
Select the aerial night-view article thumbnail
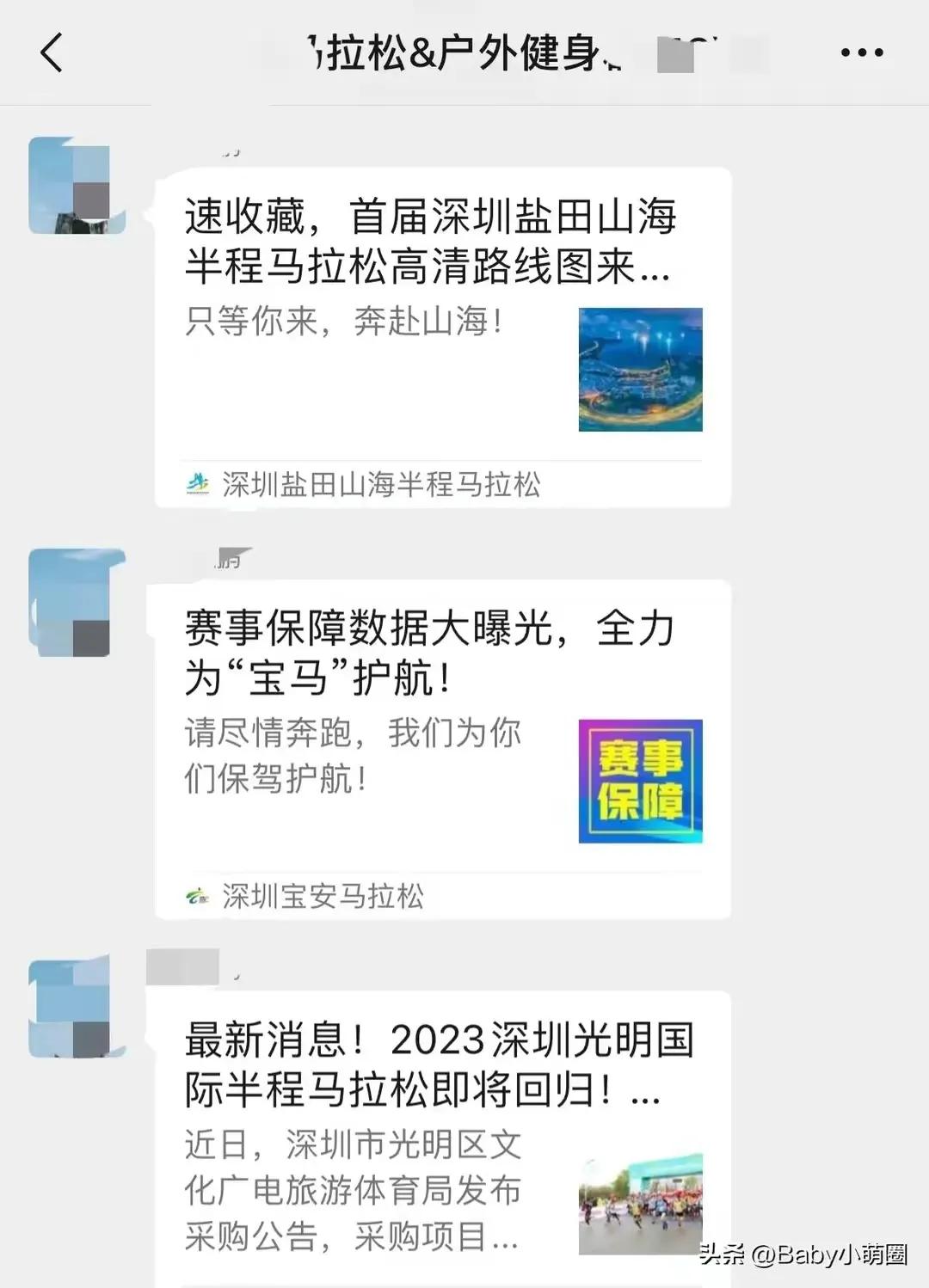point(640,370)
